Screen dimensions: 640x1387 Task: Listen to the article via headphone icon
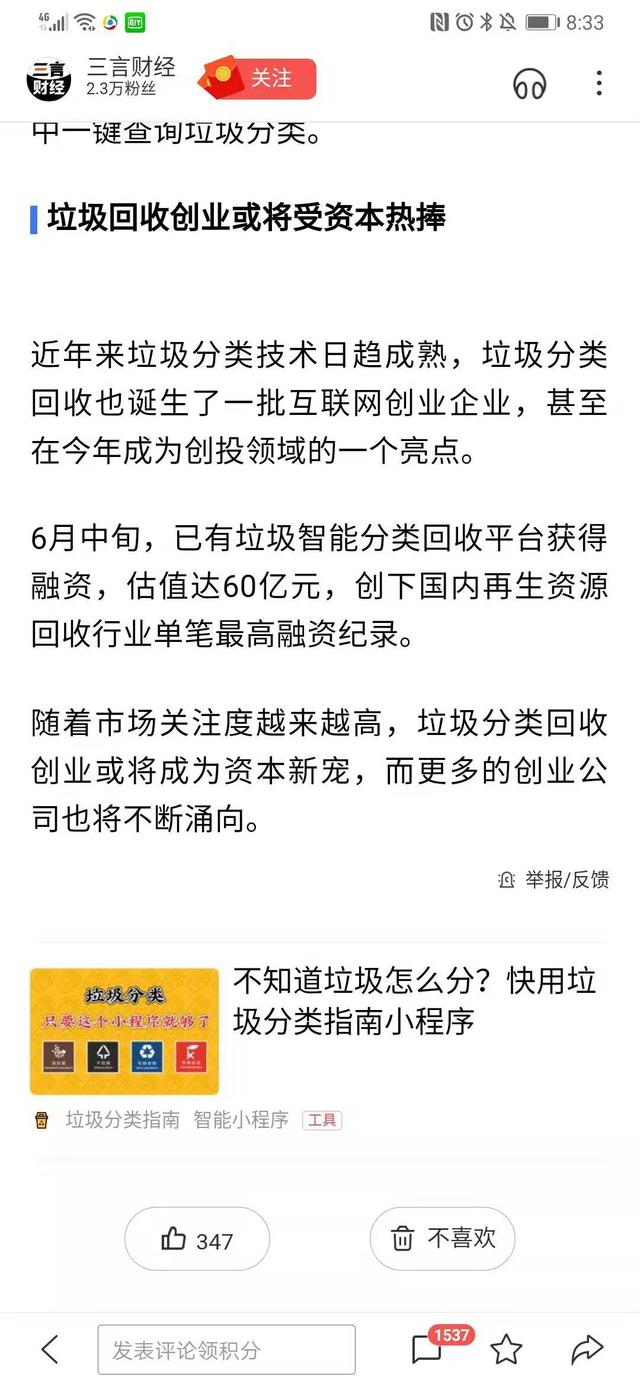529,84
